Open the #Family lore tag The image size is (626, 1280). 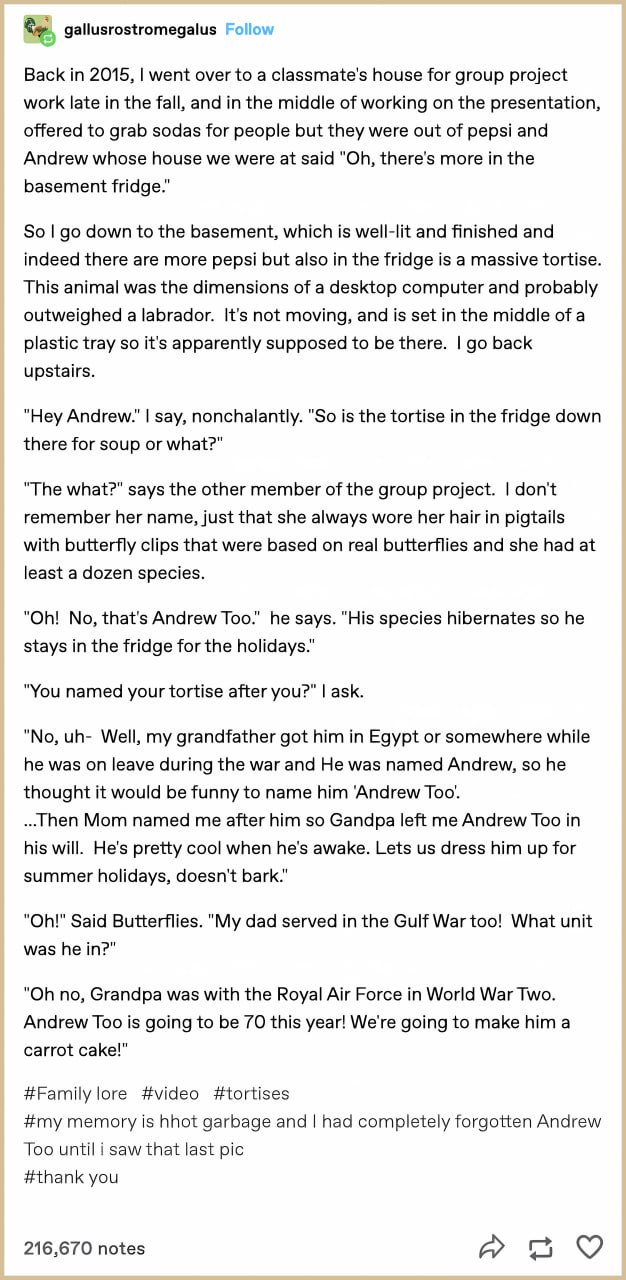(75, 1093)
